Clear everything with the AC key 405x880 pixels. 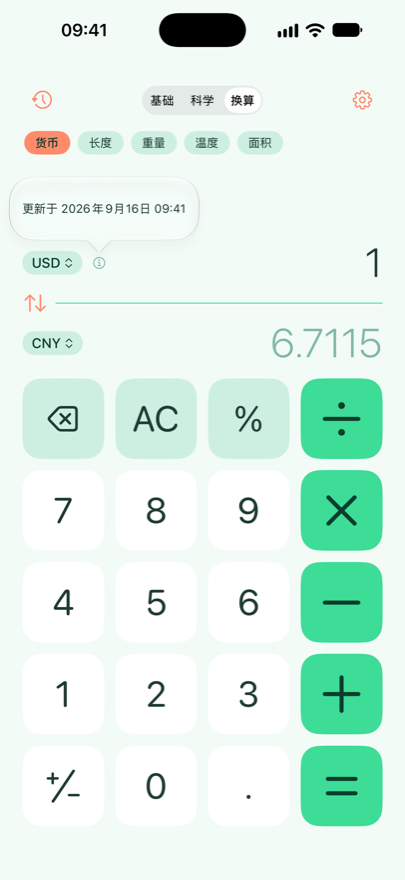pyautogui.click(x=156, y=419)
